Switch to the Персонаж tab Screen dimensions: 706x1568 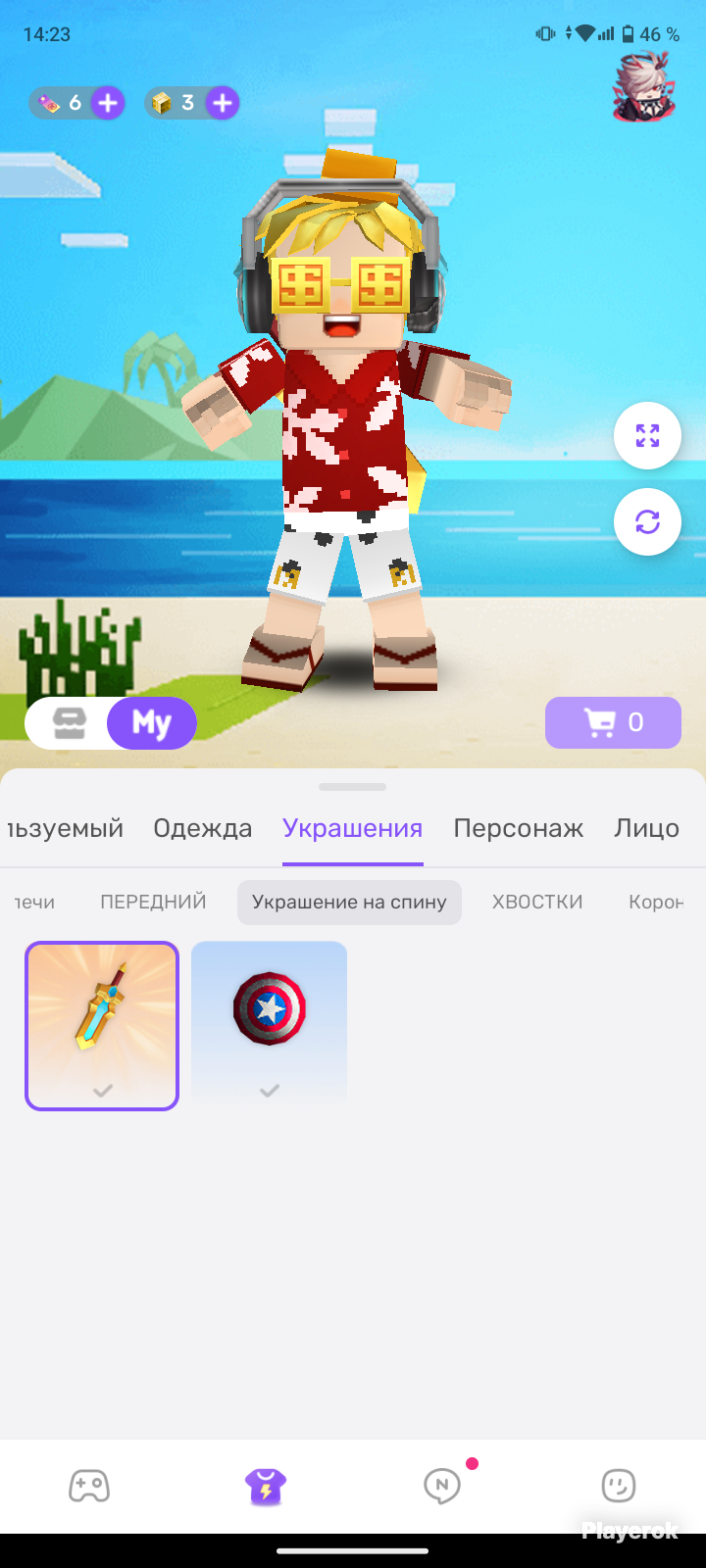[x=518, y=828]
